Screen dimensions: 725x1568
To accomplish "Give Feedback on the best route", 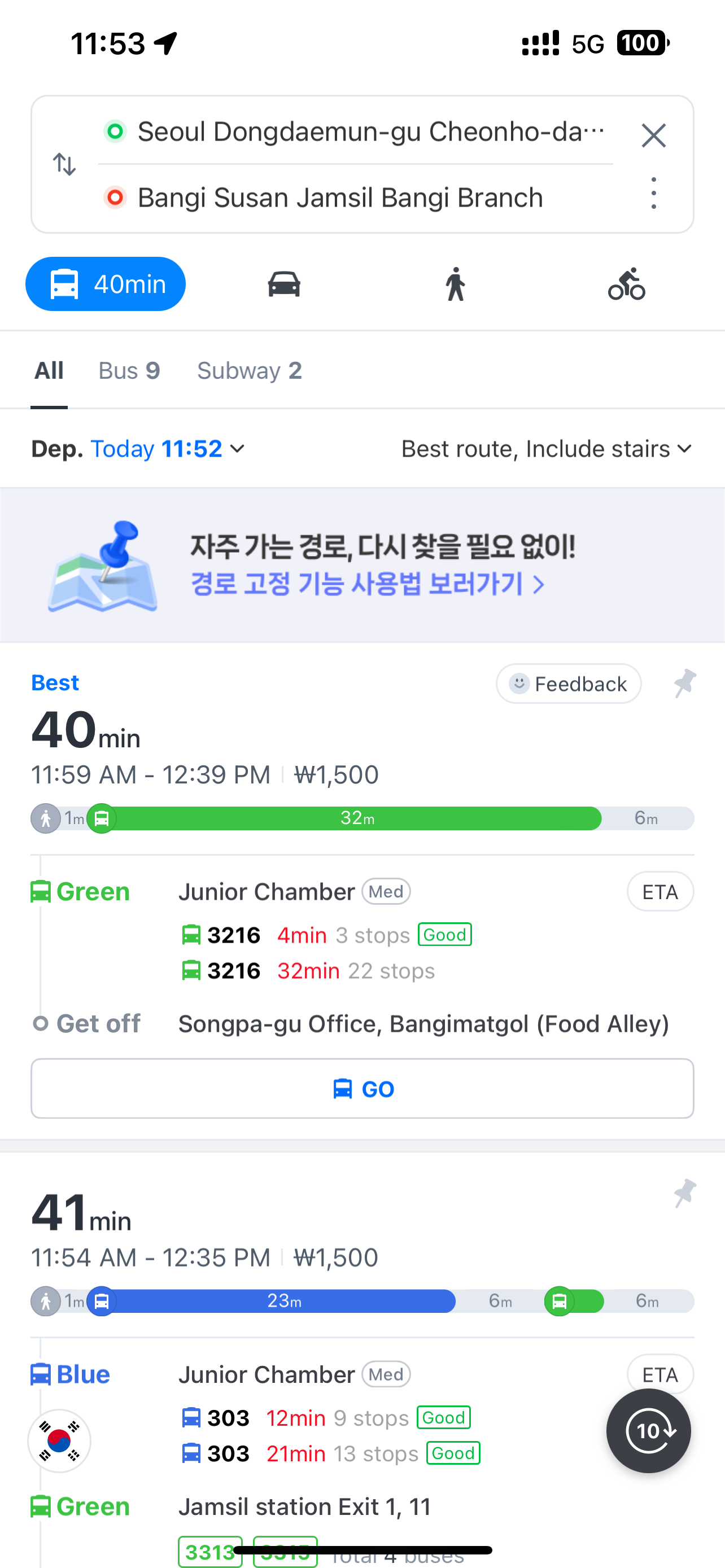I will pos(568,684).
